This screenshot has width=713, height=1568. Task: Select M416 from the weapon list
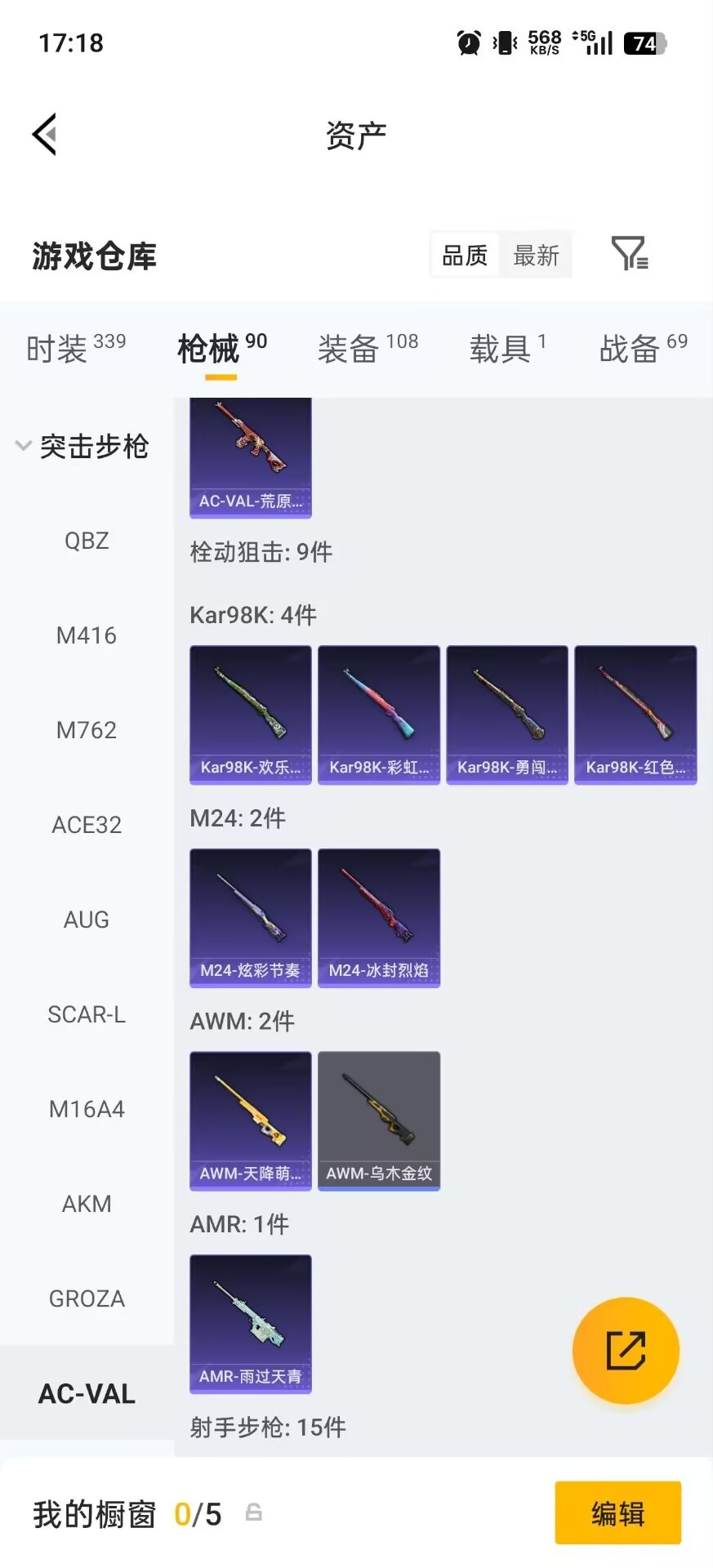[x=87, y=635]
